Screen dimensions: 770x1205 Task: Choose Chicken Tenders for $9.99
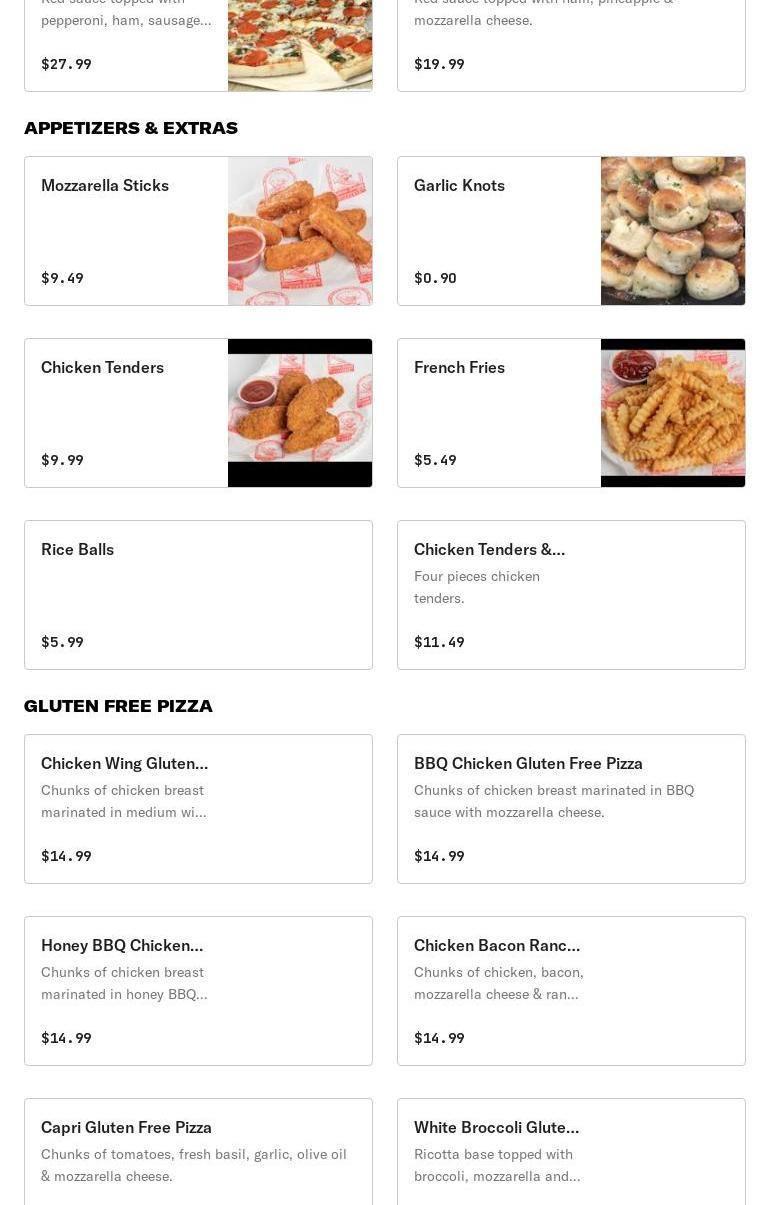(x=198, y=413)
